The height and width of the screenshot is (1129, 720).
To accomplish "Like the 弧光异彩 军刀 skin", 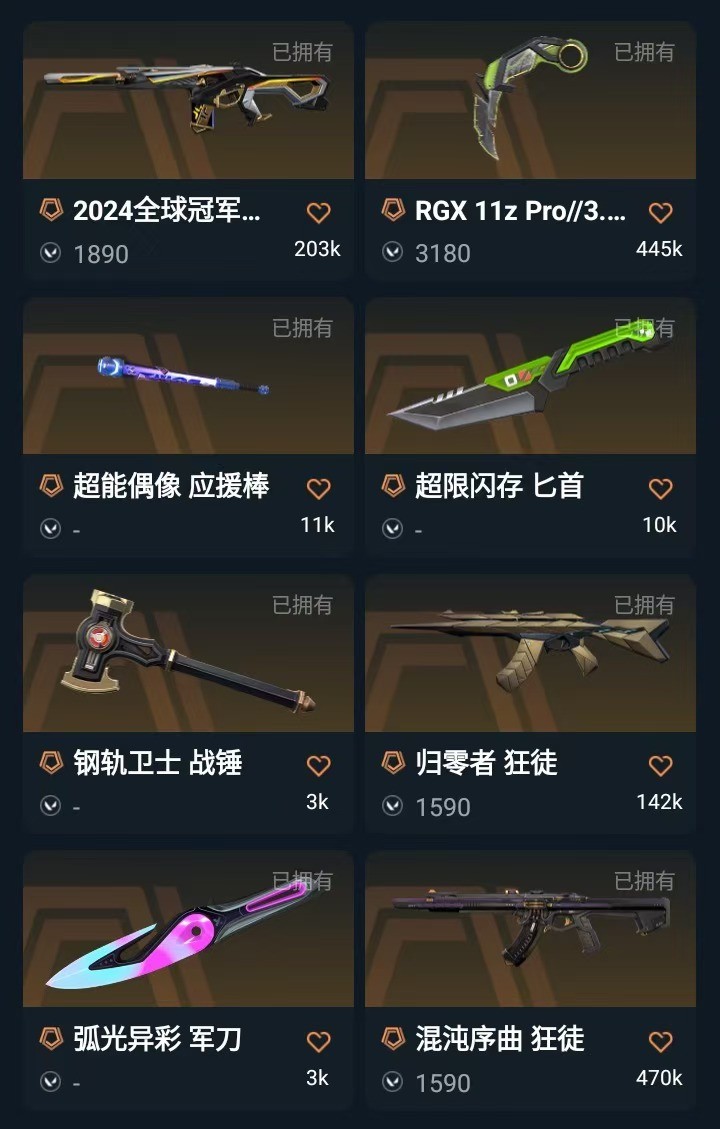I will point(318,1041).
